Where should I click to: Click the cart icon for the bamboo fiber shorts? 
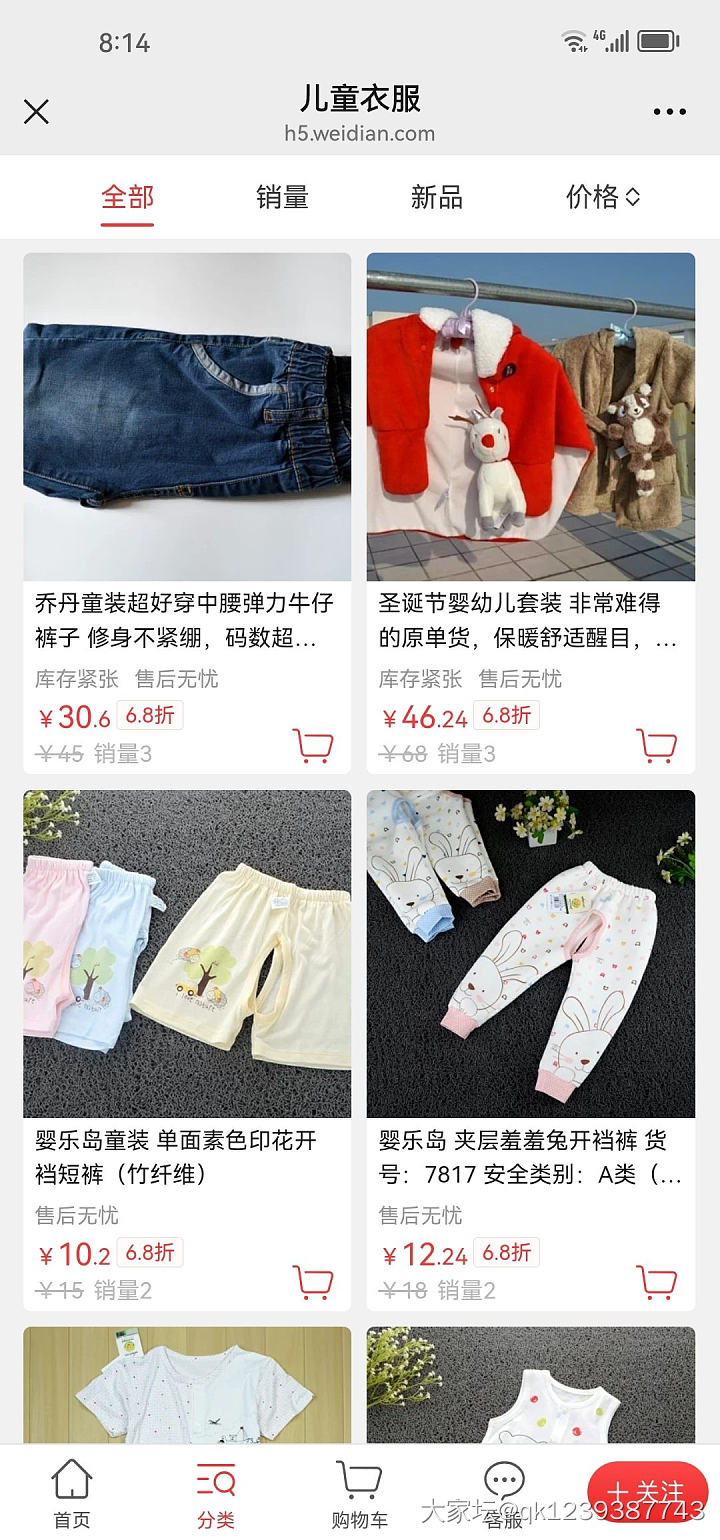pos(313,1281)
